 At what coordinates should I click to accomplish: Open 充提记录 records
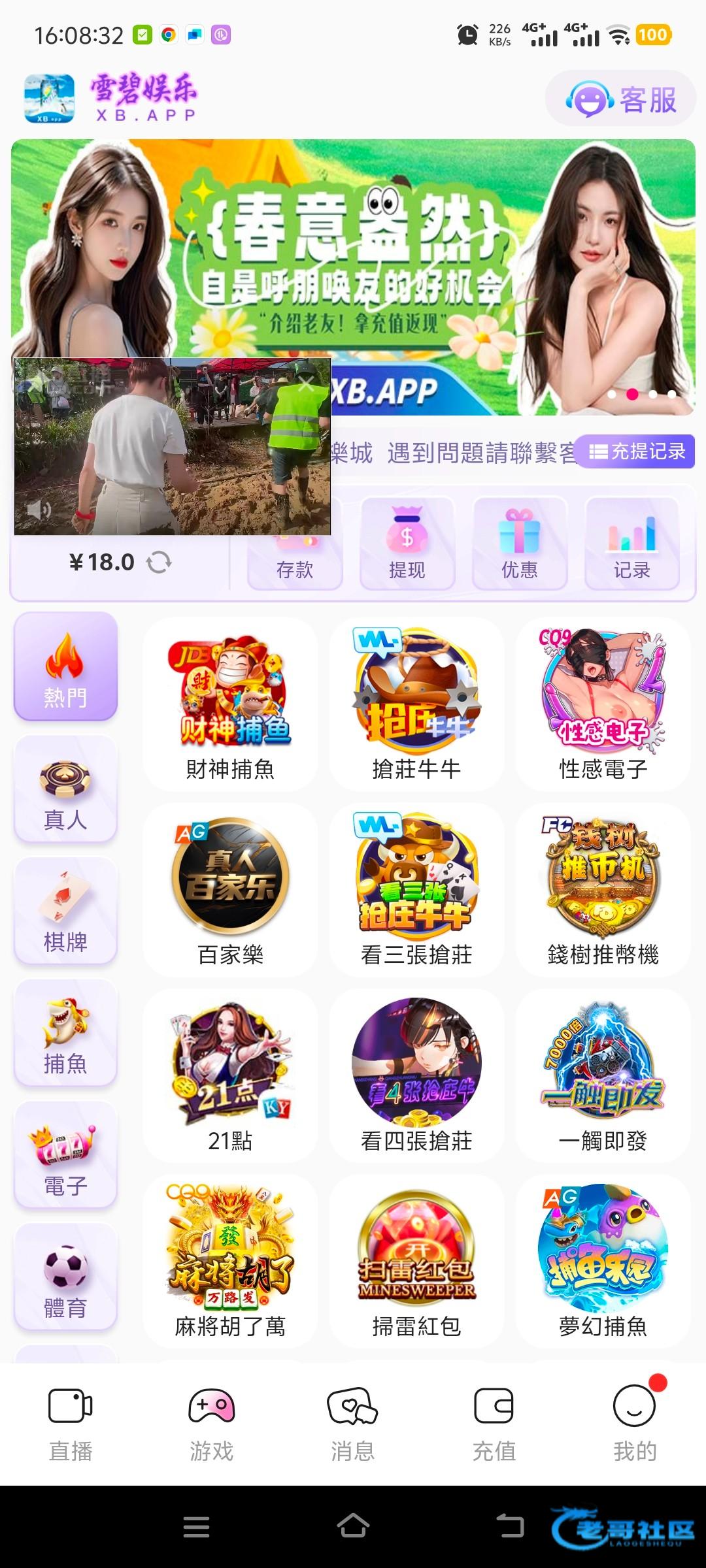click(637, 451)
